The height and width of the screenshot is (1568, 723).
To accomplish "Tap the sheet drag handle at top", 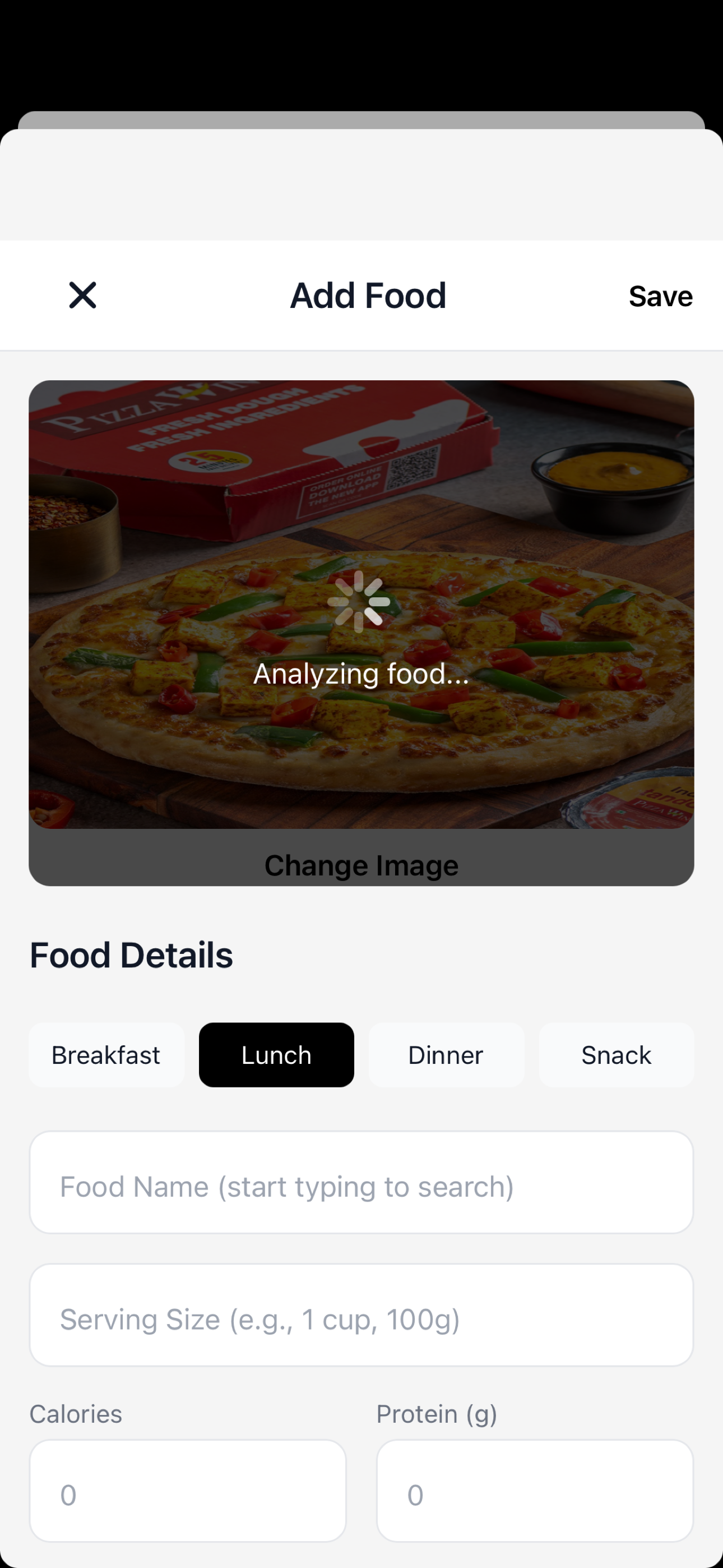I will click(361, 119).
